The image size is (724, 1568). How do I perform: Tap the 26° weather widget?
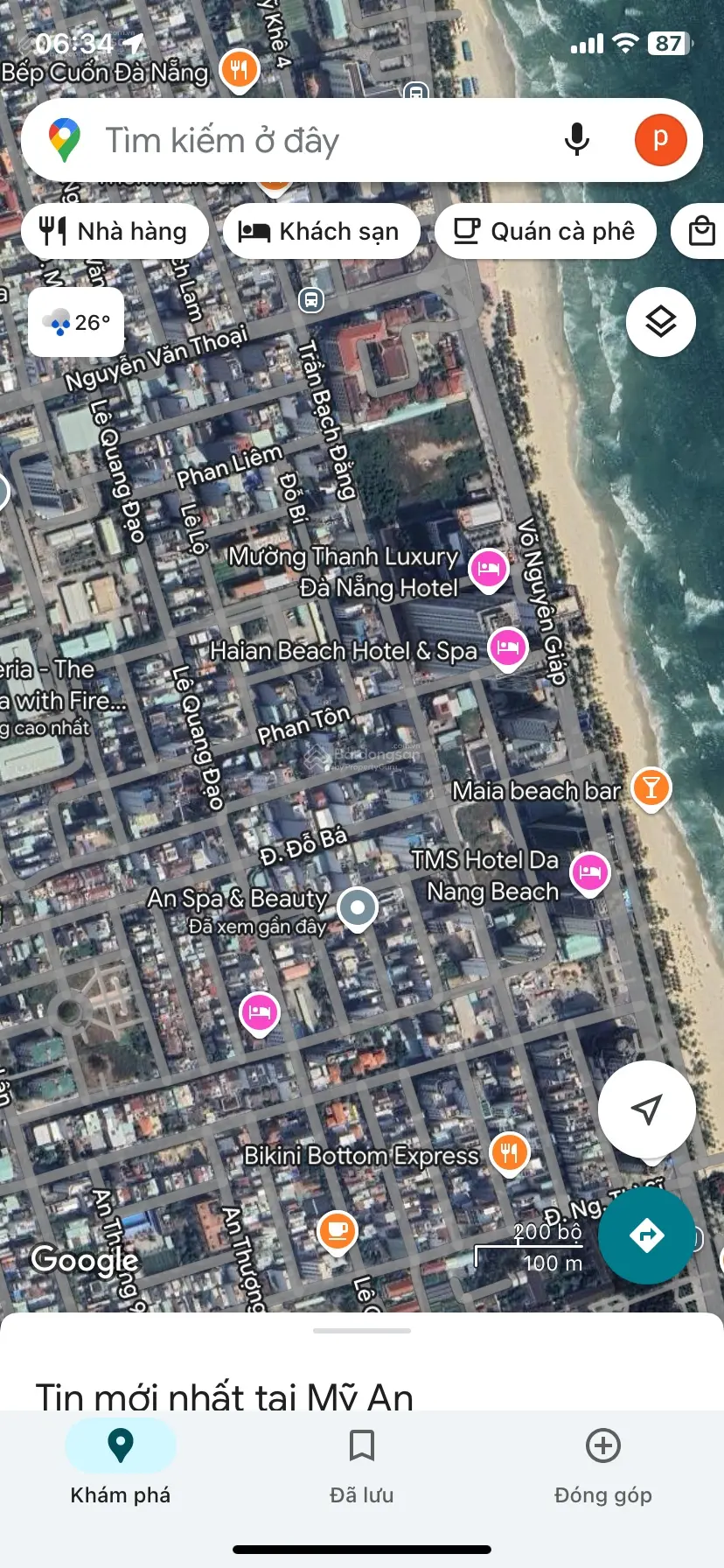point(77,322)
